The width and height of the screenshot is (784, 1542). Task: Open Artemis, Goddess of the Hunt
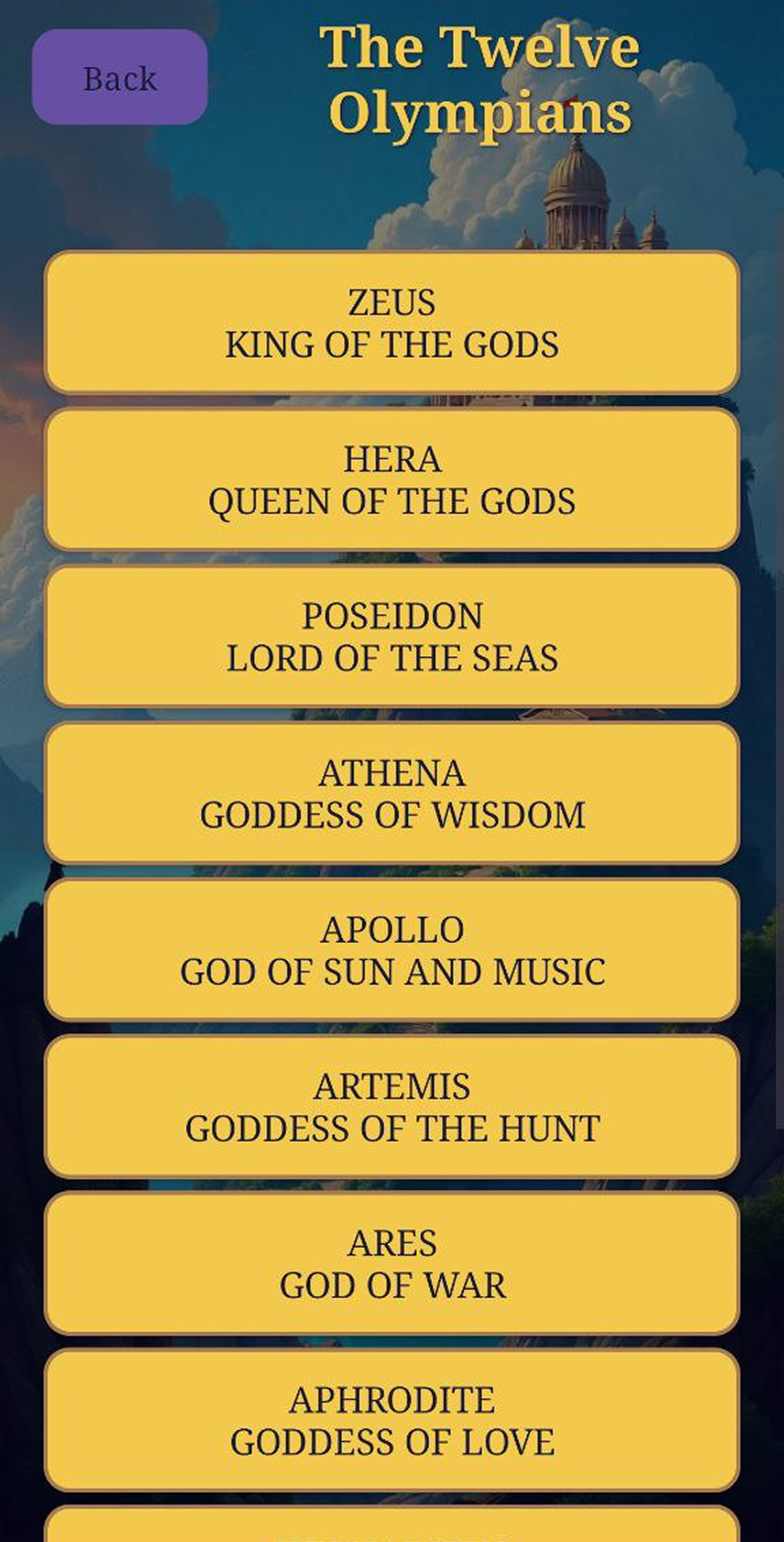[392, 1107]
